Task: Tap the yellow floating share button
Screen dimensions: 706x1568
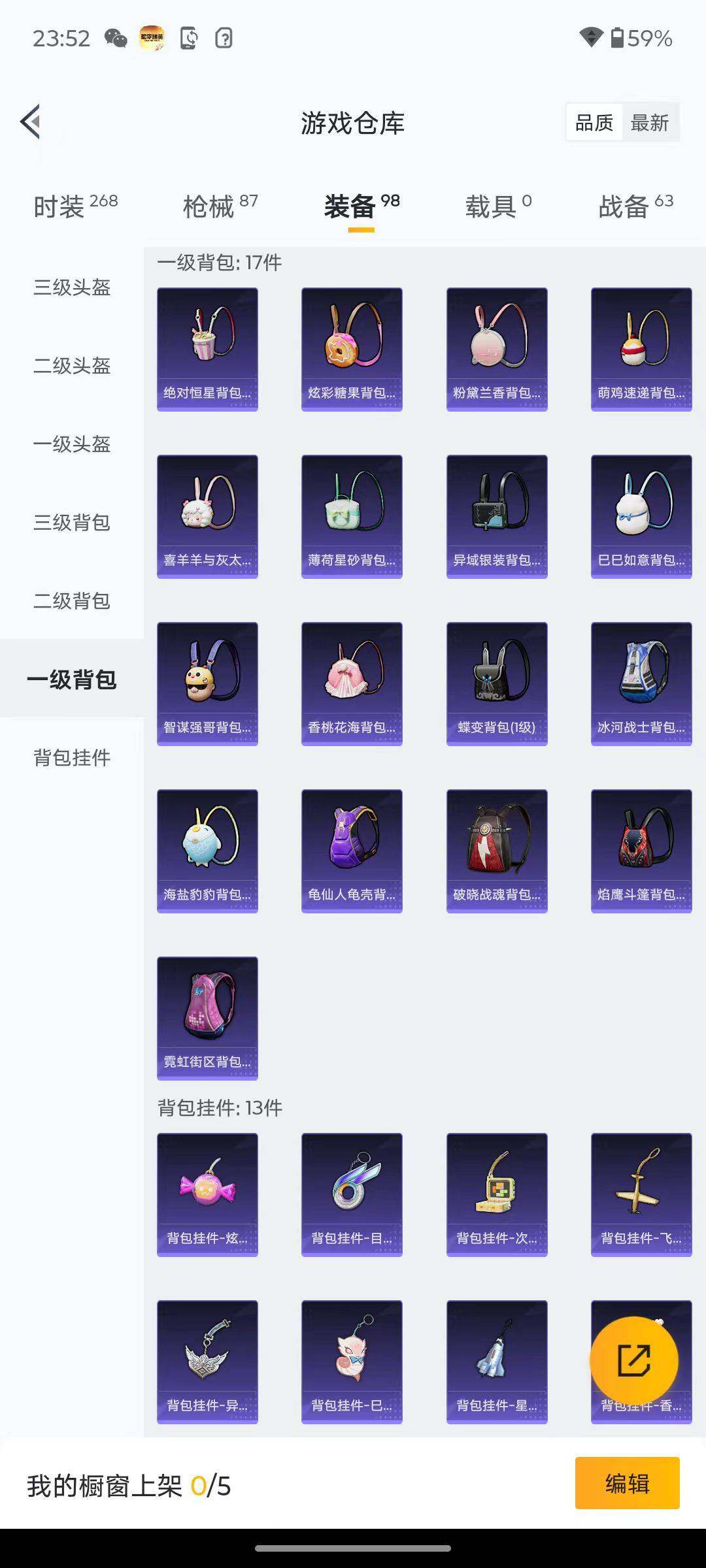Action: tap(633, 1360)
